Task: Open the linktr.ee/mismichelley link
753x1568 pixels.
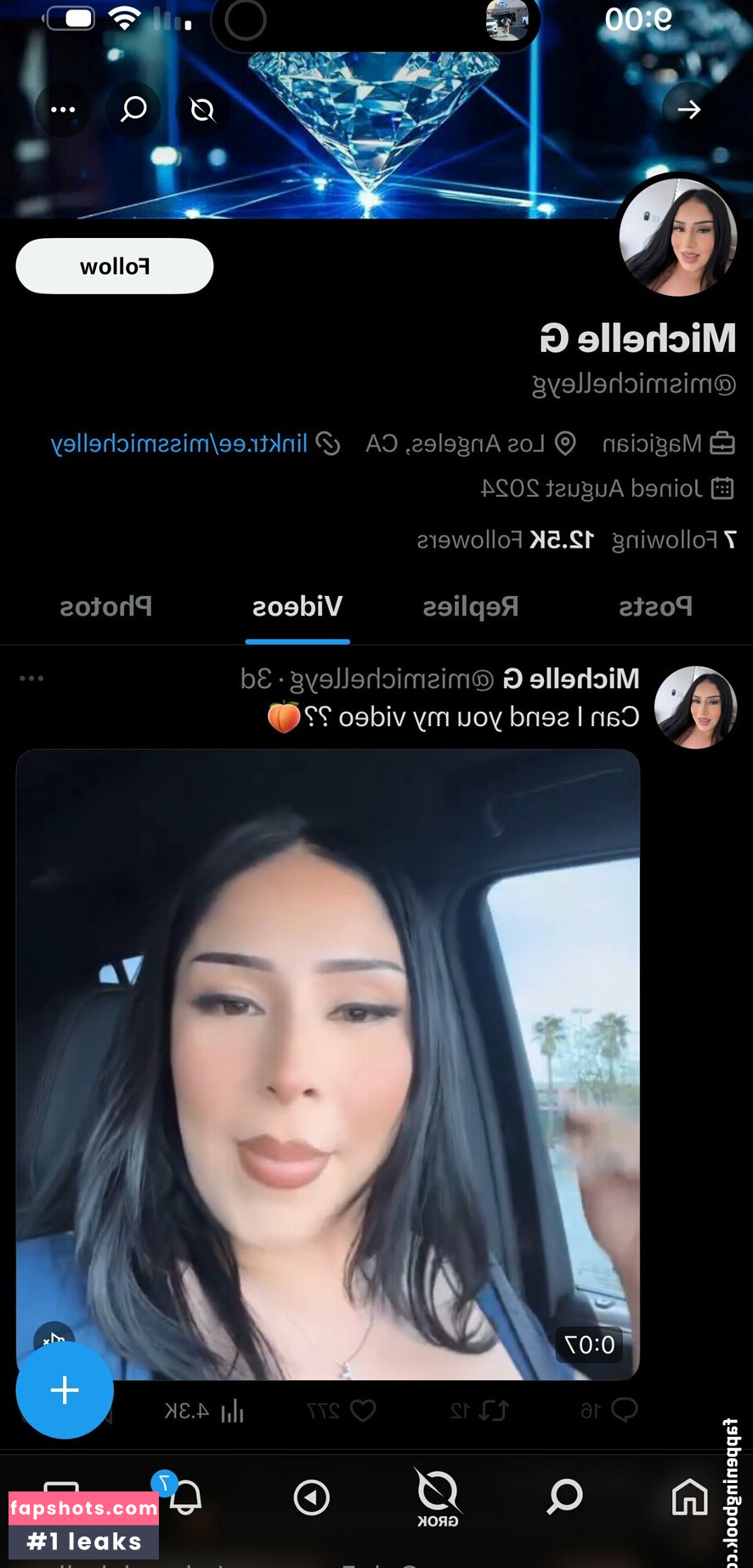Action: coord(179,443)
